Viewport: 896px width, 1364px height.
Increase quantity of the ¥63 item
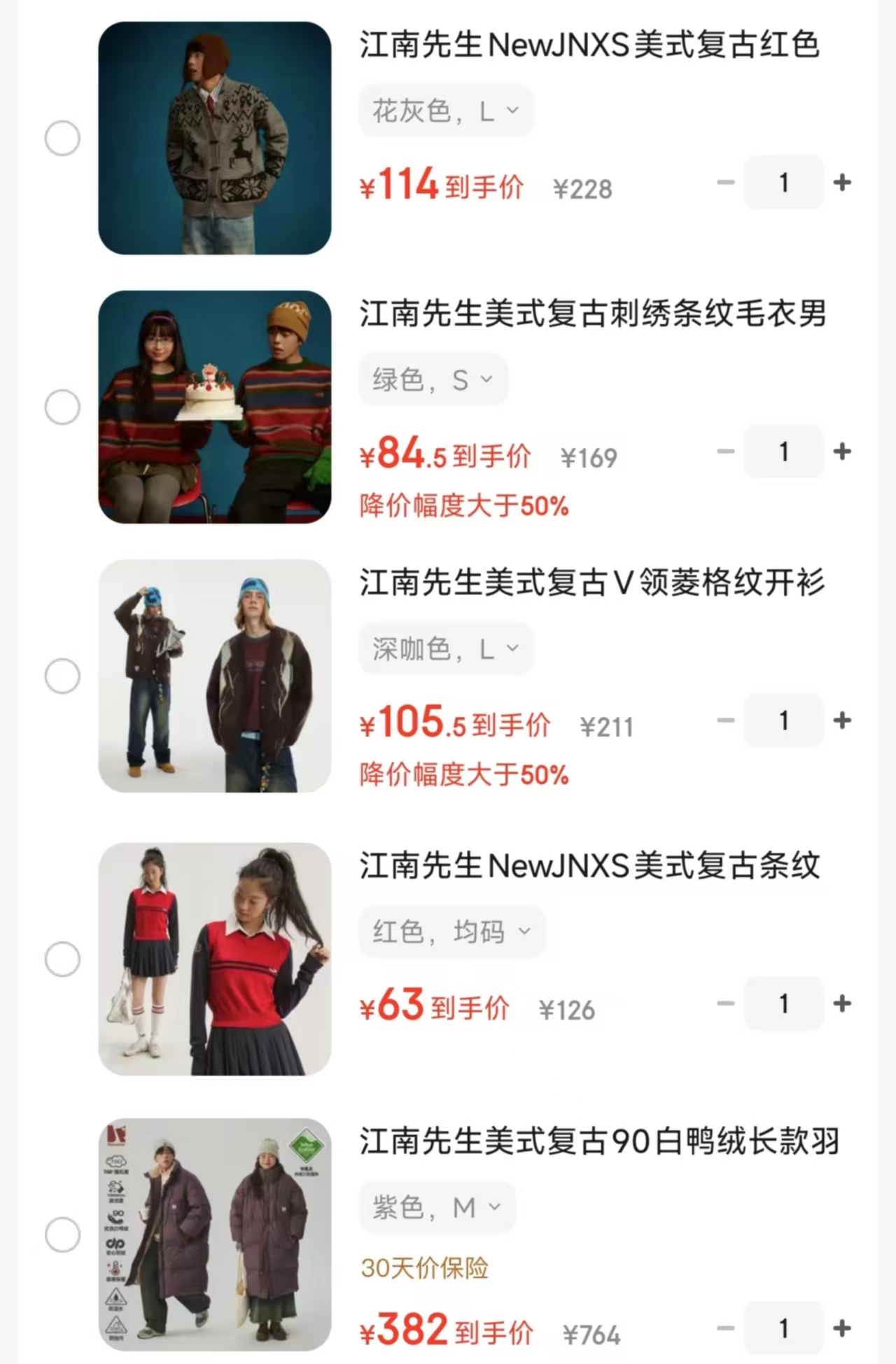pyautogui.click(x=842, y=1003)
